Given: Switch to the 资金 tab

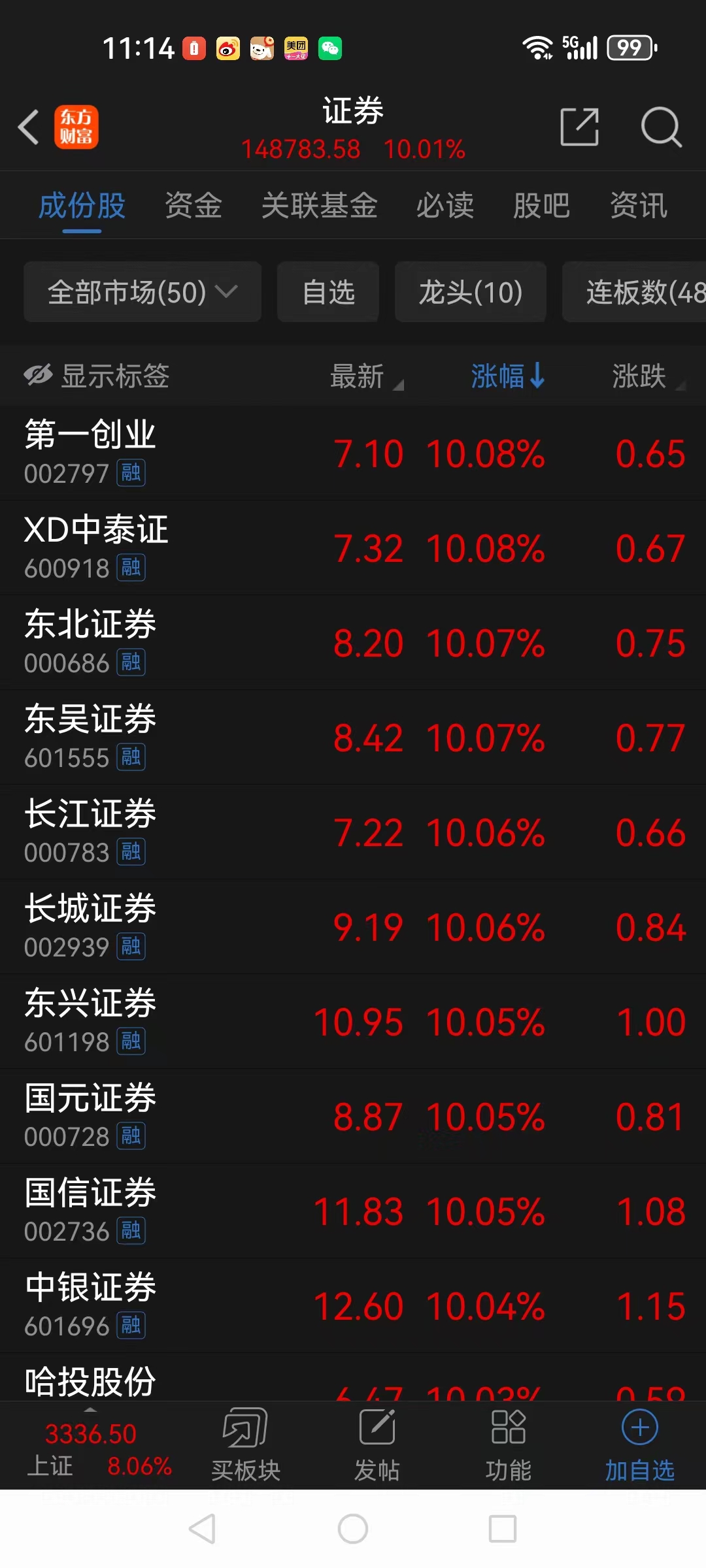Looking at the screenshot, I should point(193,204).
